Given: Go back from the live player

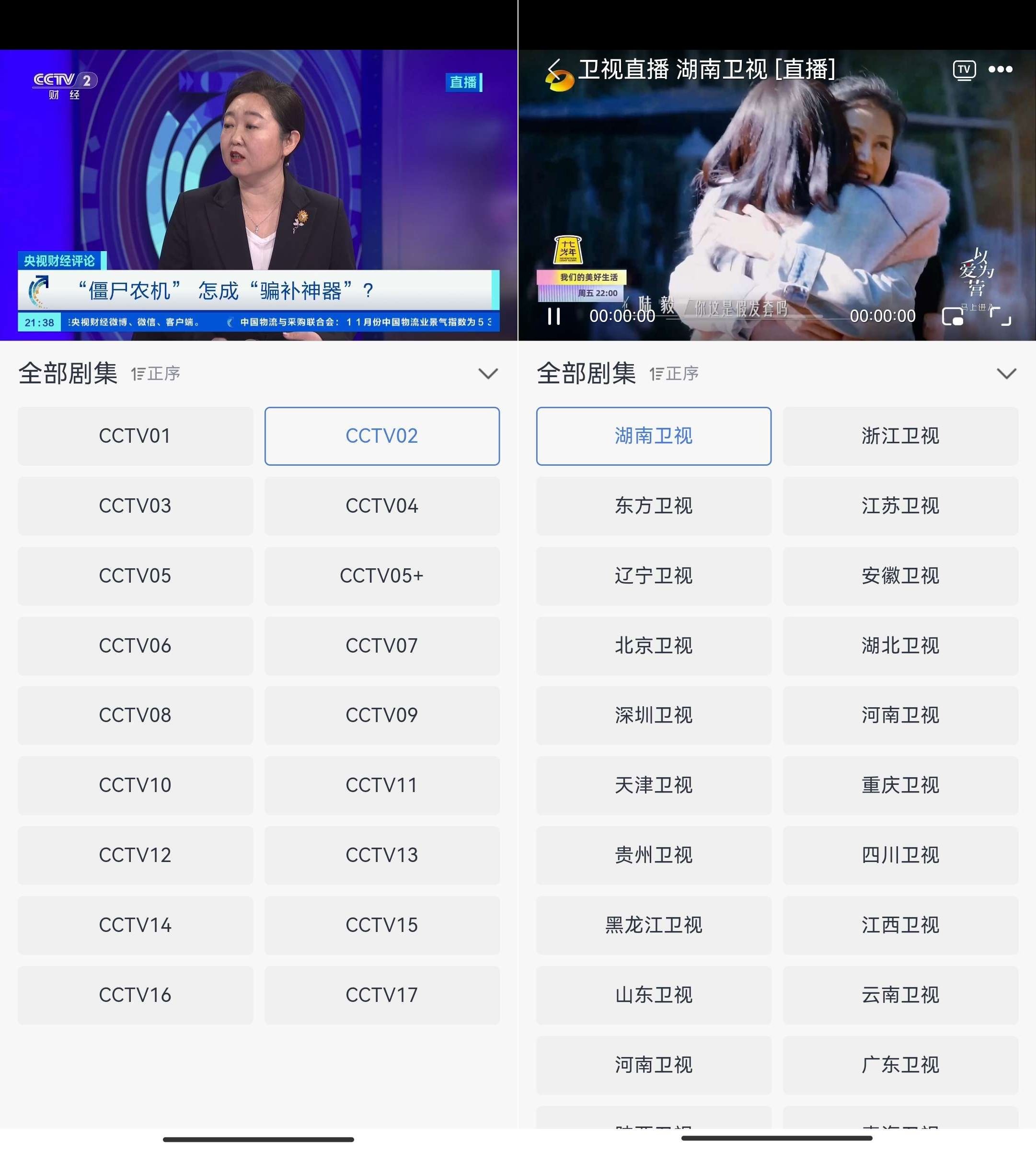Looking at the screenshot, I should (x=554, y=69).
